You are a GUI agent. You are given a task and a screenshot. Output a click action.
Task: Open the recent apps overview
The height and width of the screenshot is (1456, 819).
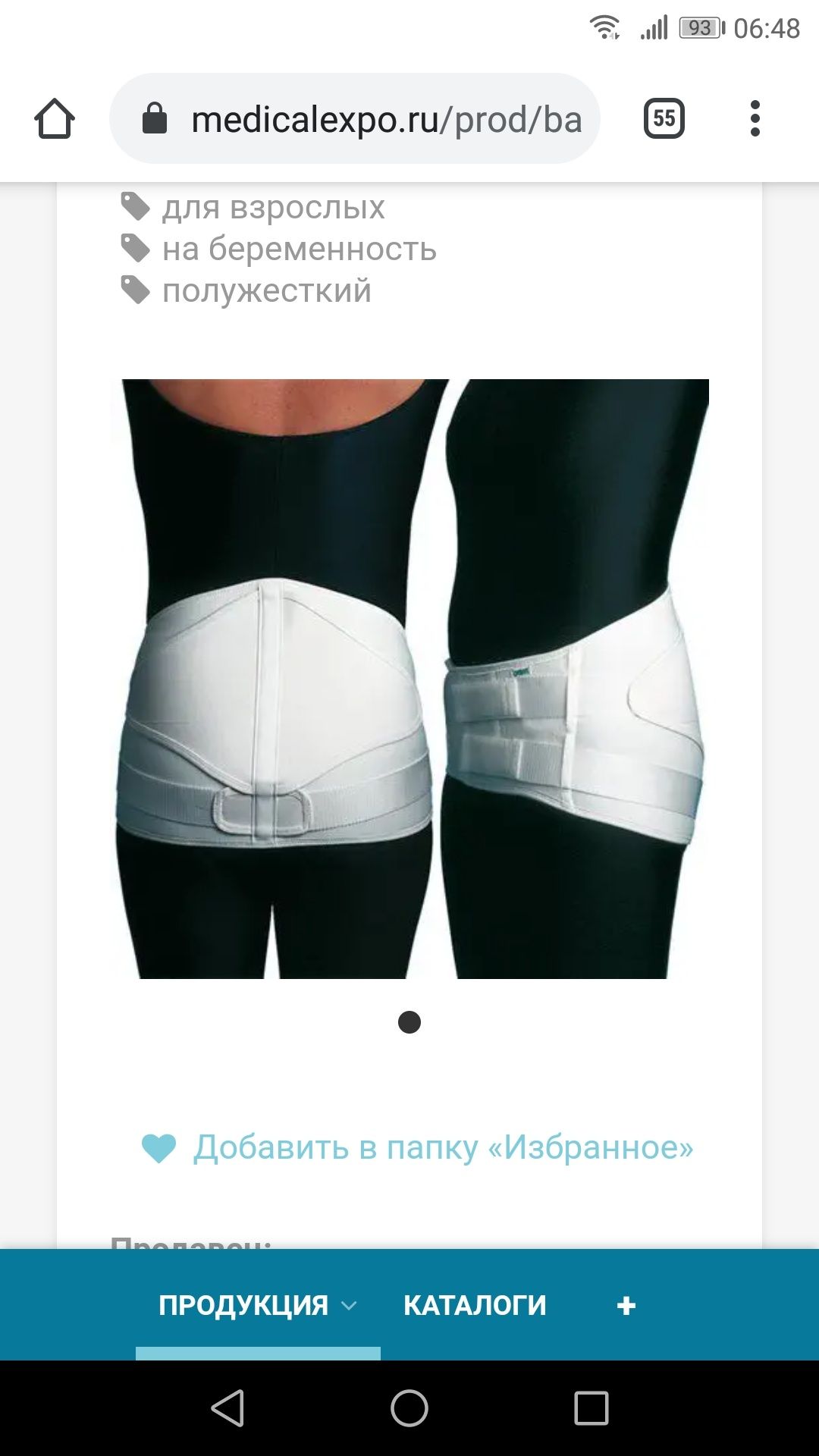click(x=591, y=1408)
